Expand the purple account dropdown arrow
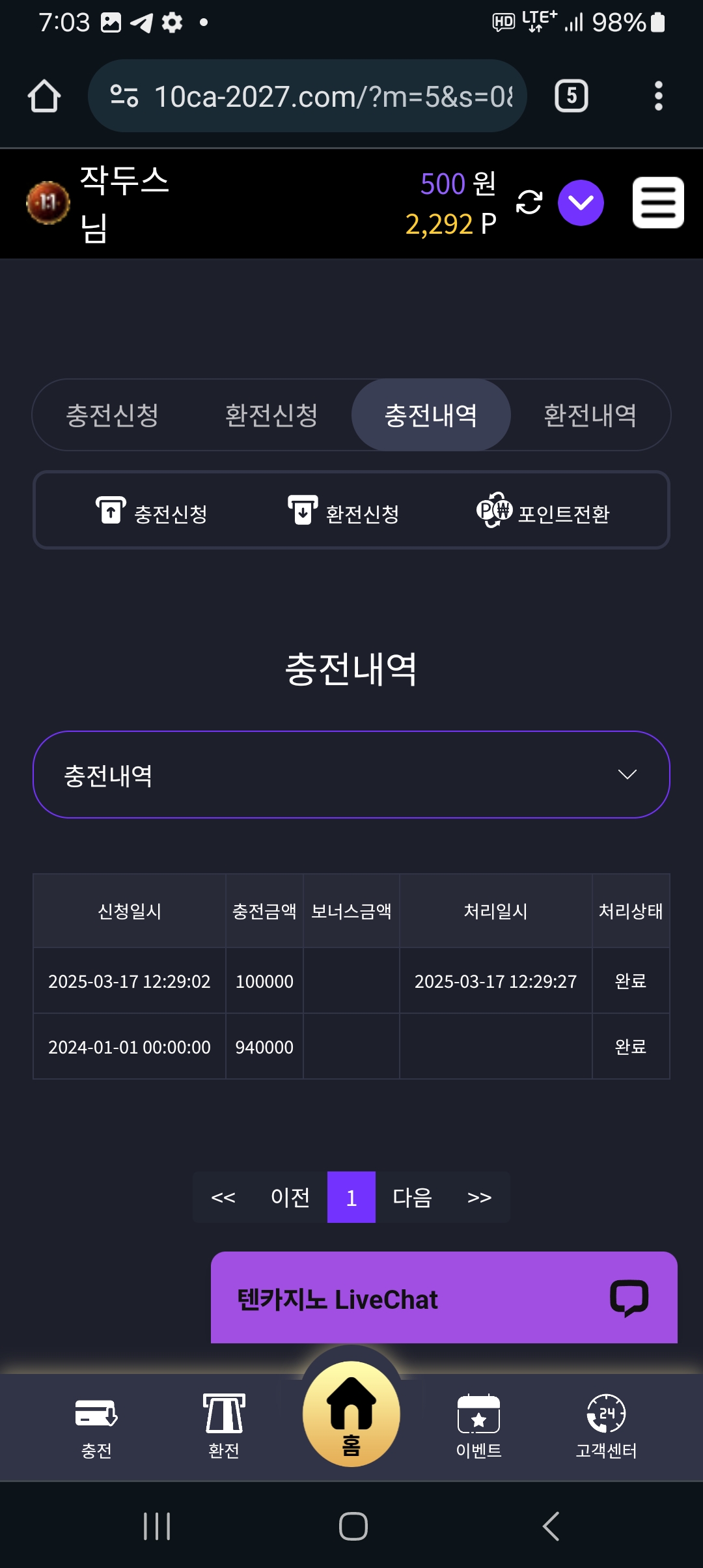Viewport: 703px width, 1568px height. point(581,203)
